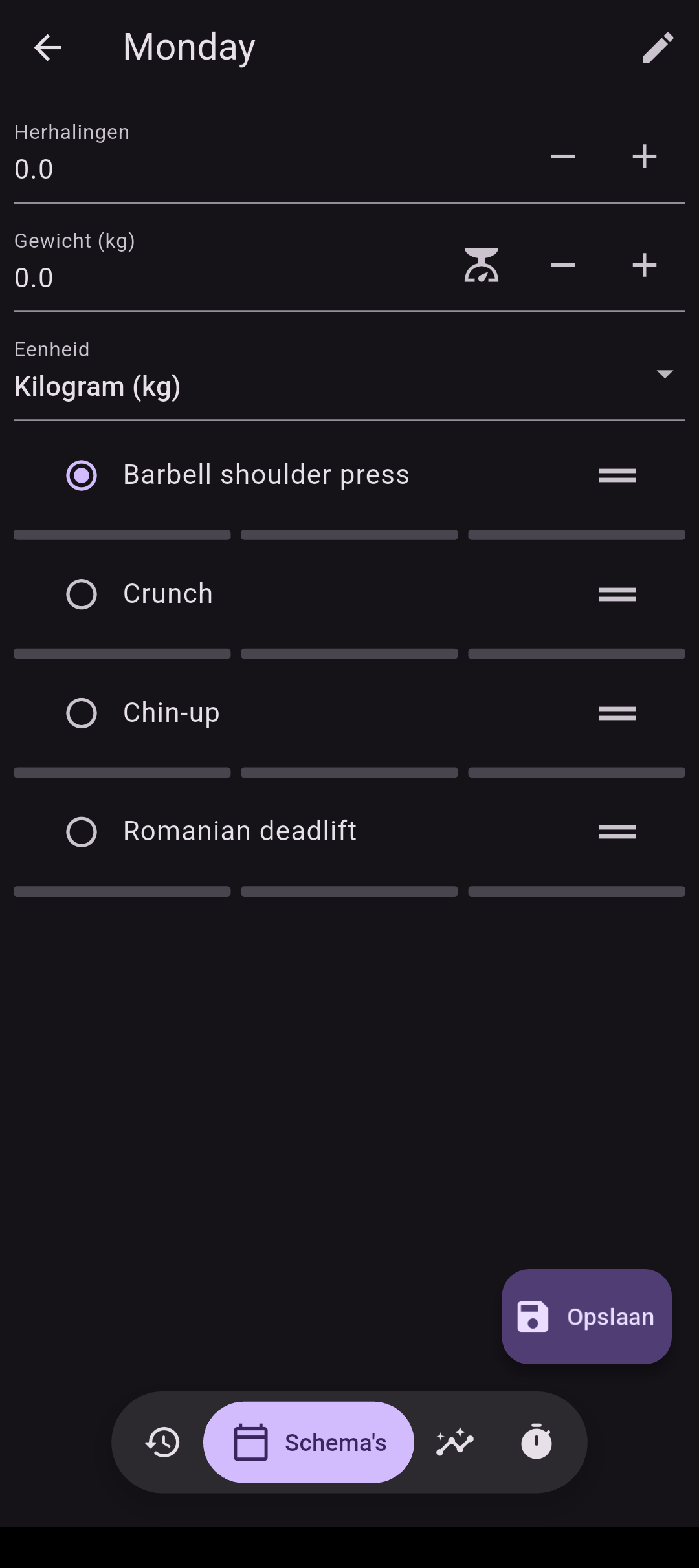Decrease Gewicht with the minus button
Image resolution: width=699 pixels, height=1568 pixels.
coord(563,265)
